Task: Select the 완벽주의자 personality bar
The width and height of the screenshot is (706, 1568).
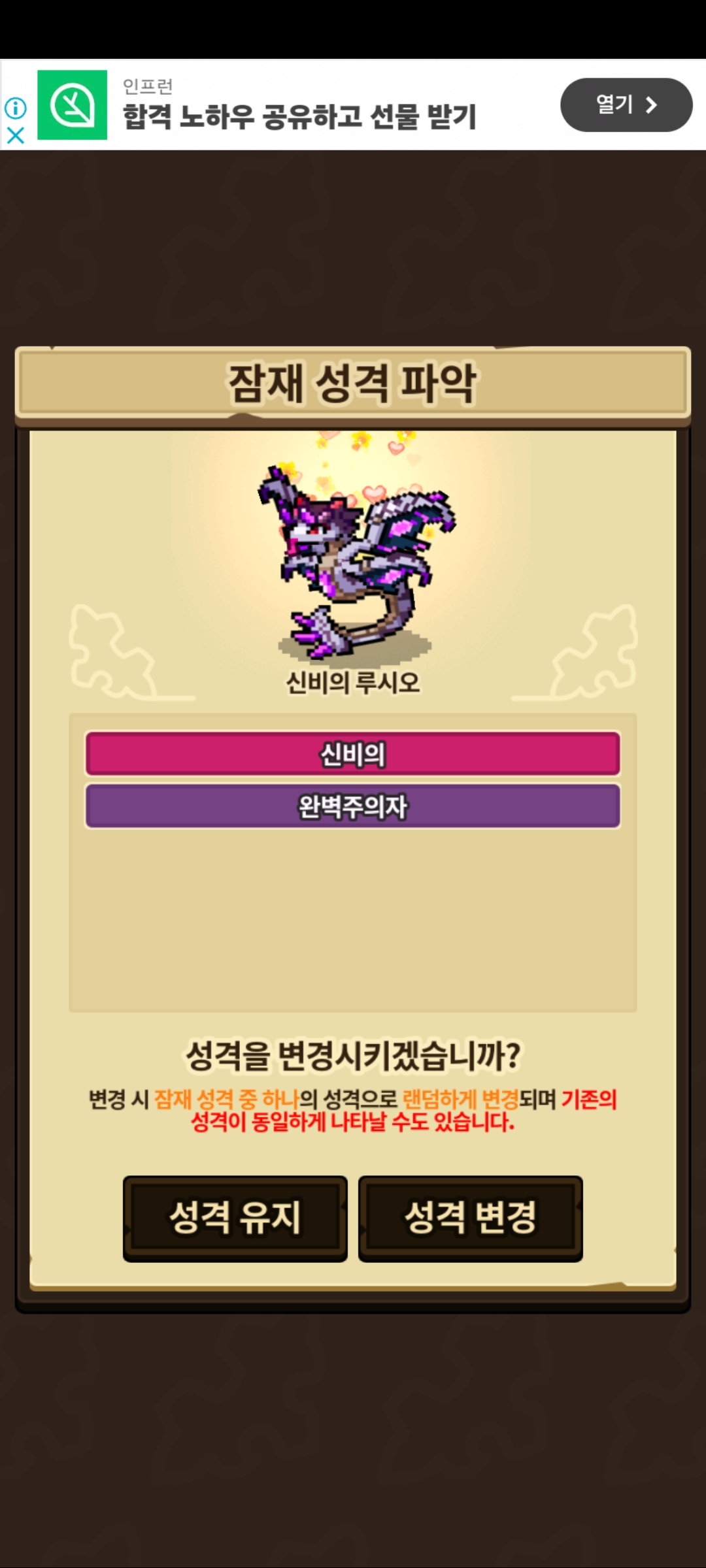Action: click(x=353, y=806)
